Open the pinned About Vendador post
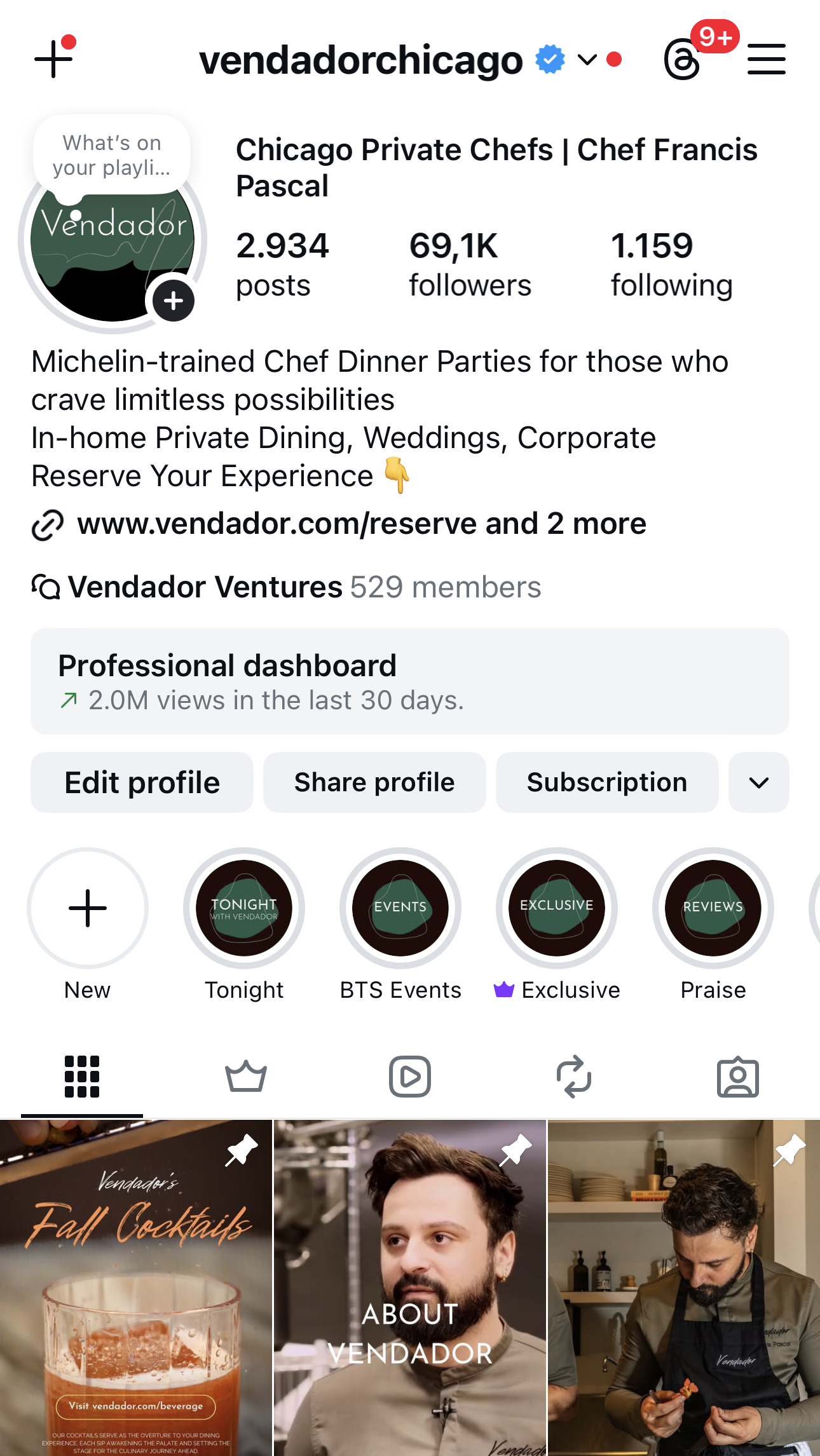This screenshot has height=1456, width=820. [410, 1287]
